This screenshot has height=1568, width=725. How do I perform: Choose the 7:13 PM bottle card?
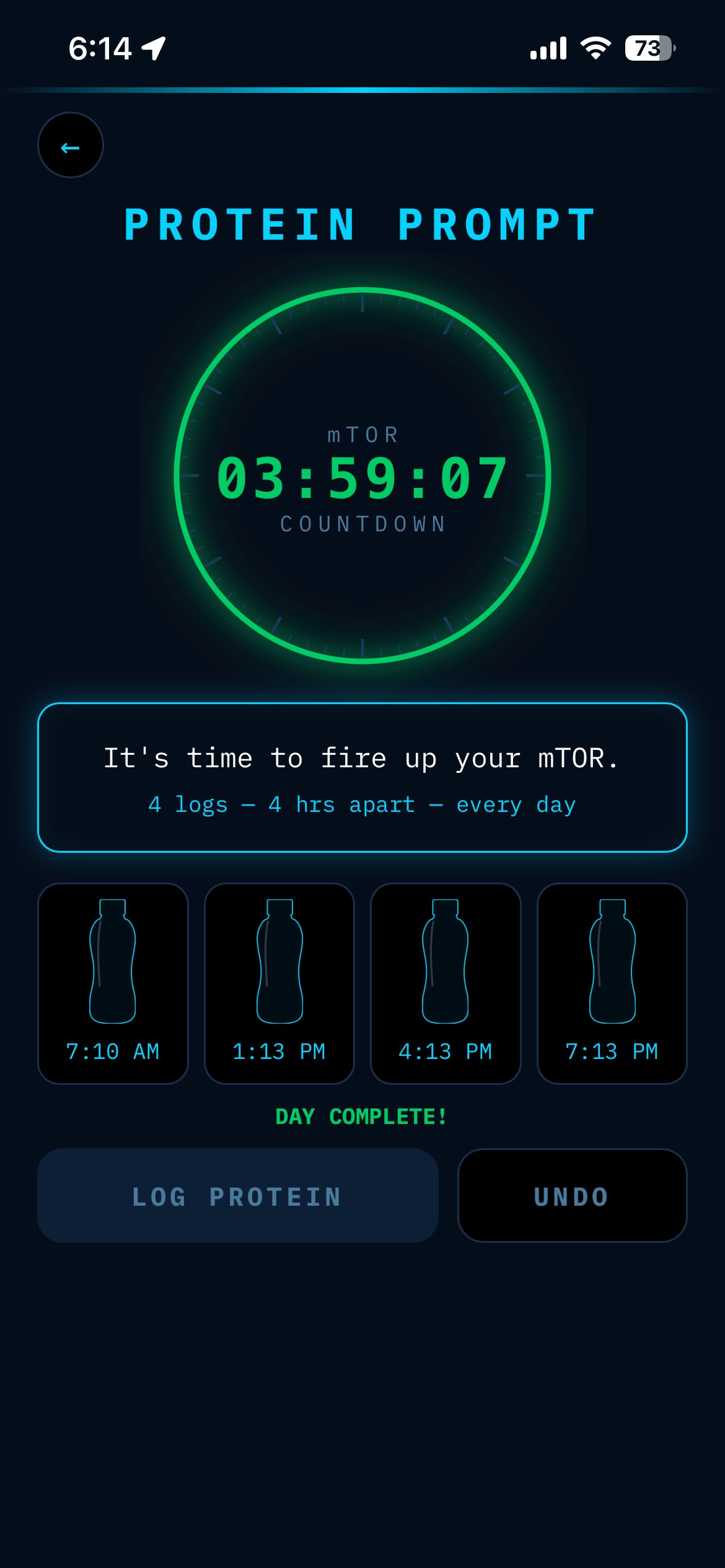coord(612,983)
